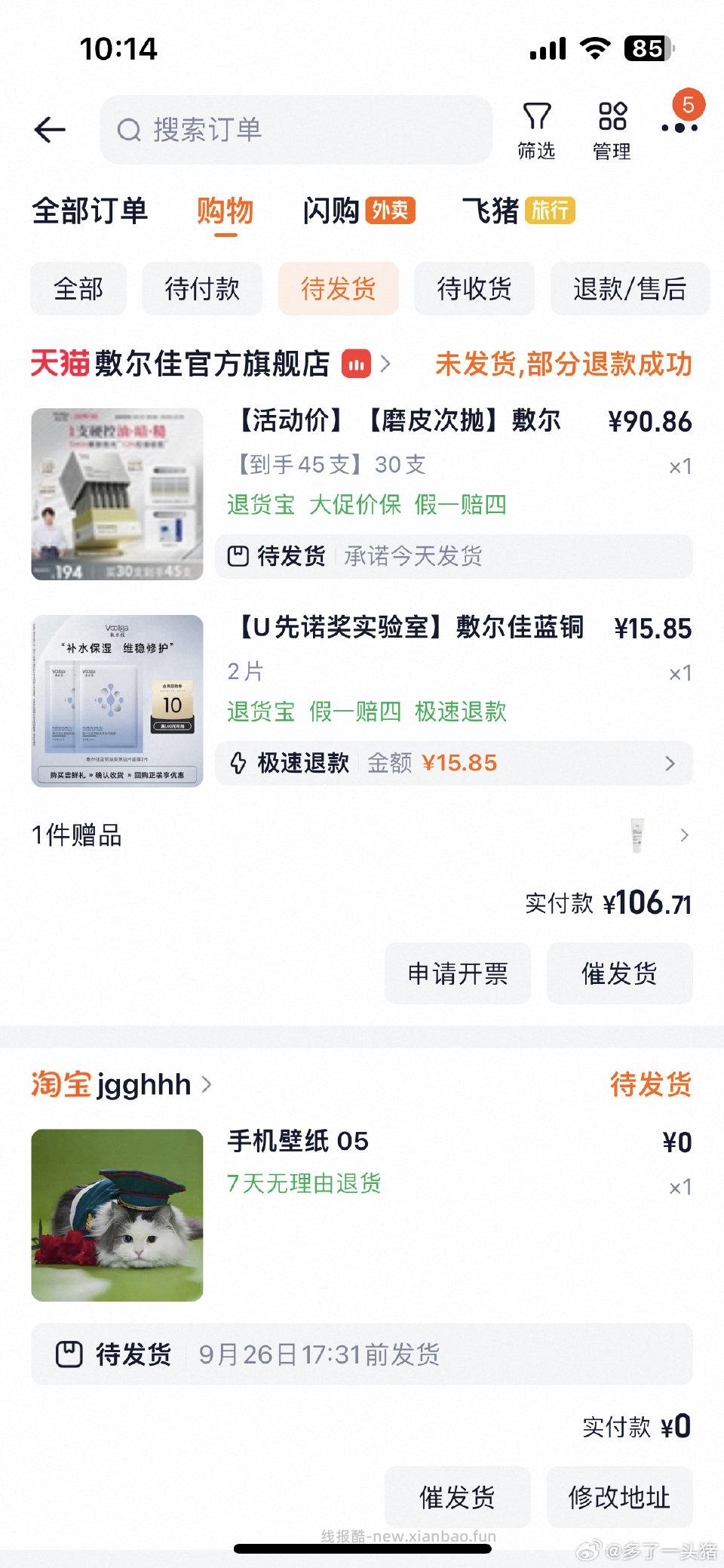Tap the lightning 极速退款 refund icon
Screen dimensions: 724x1568
click(239, 764)
